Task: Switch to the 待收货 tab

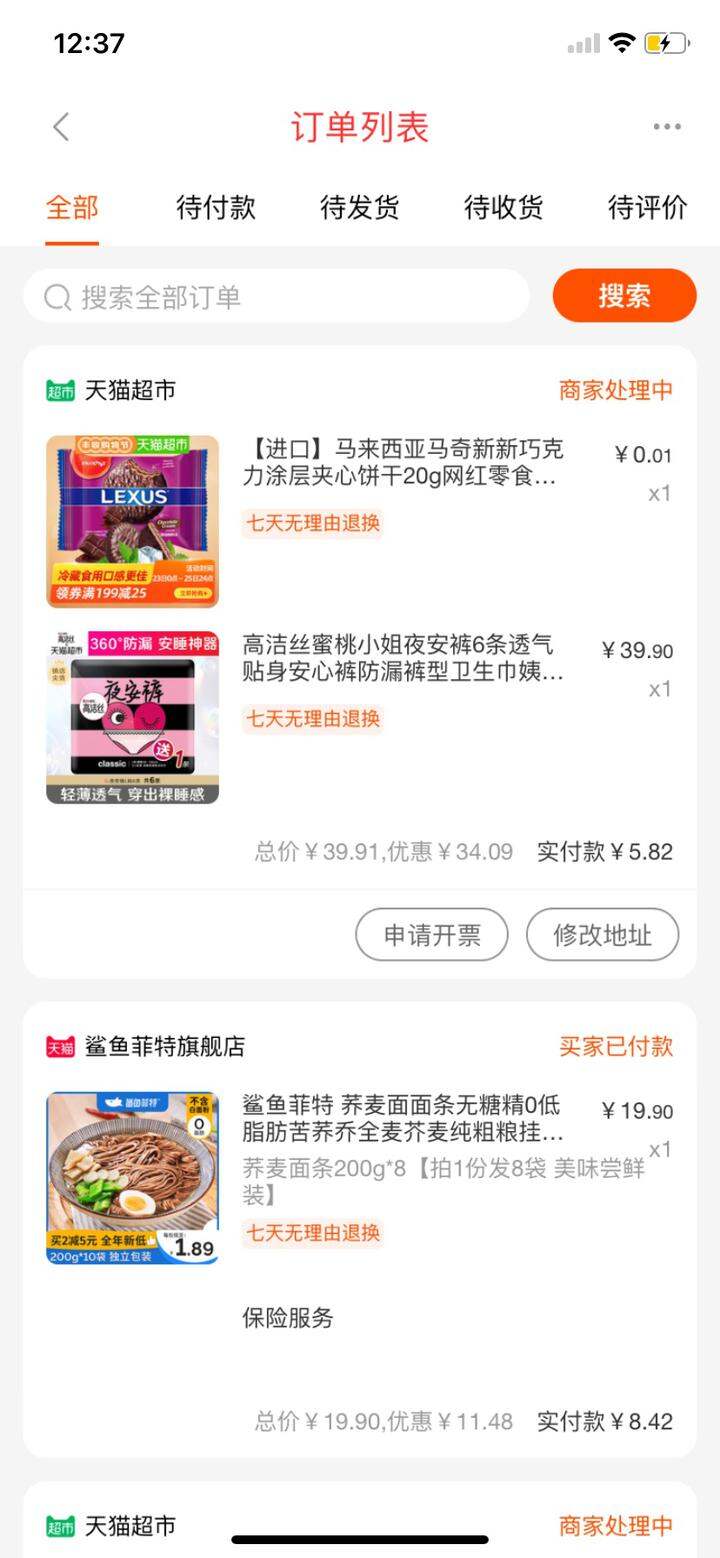Action: [x=504, y=207]
